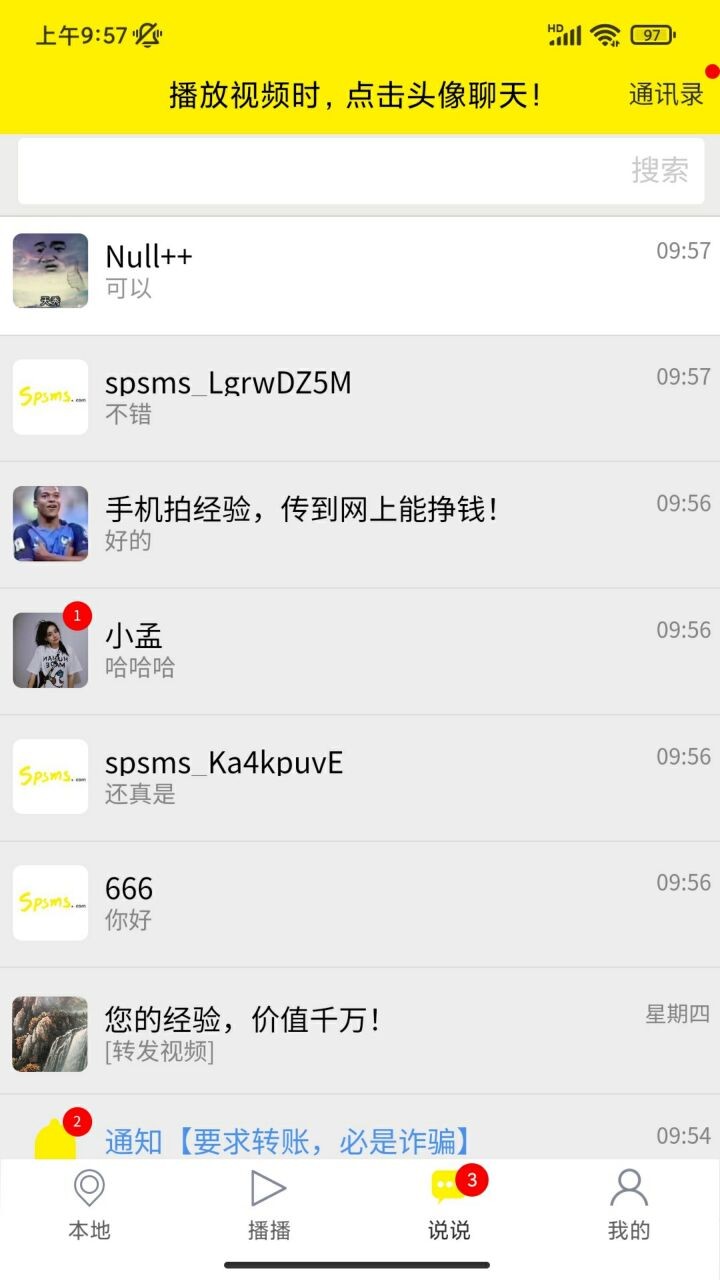The width and height of the screenshot is (720, 1280).
Task: Open the spsms_LgrwDZ5M conversation
Action: [360, 398]
